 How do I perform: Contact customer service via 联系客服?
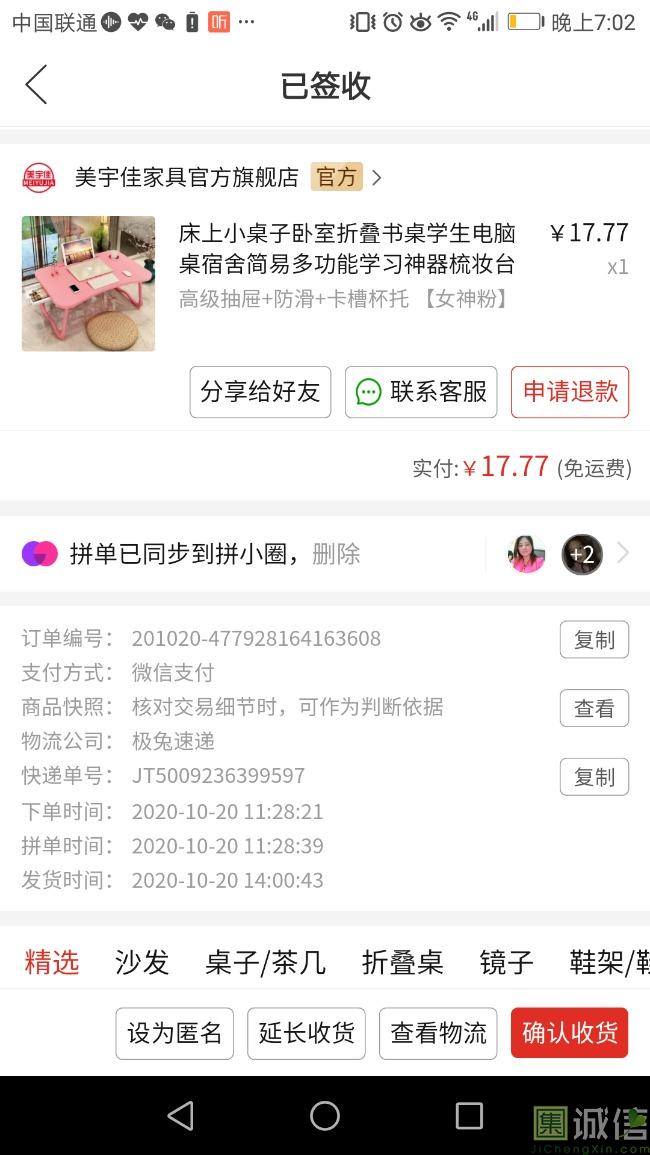click(x=421, y=392)
